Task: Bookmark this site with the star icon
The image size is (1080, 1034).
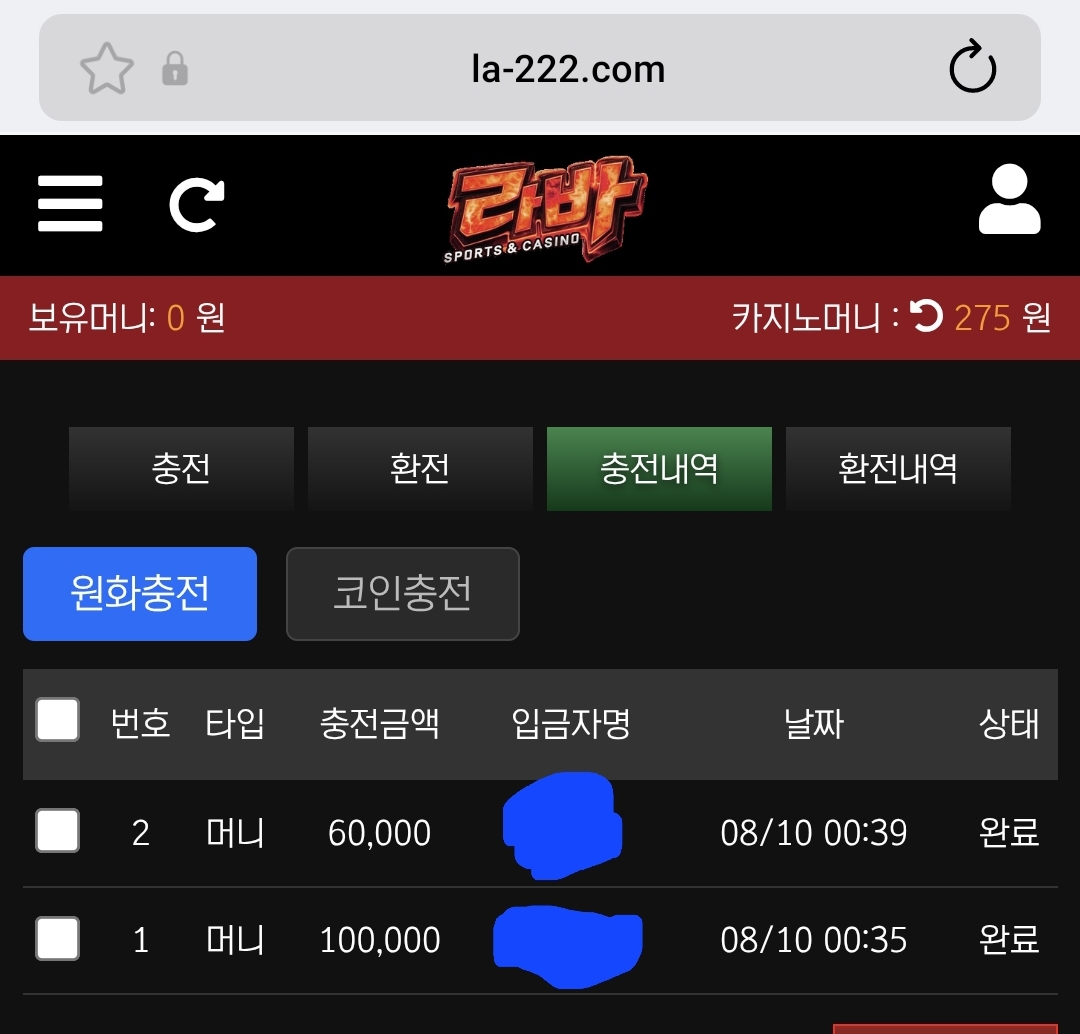Action: pos(107,68)
